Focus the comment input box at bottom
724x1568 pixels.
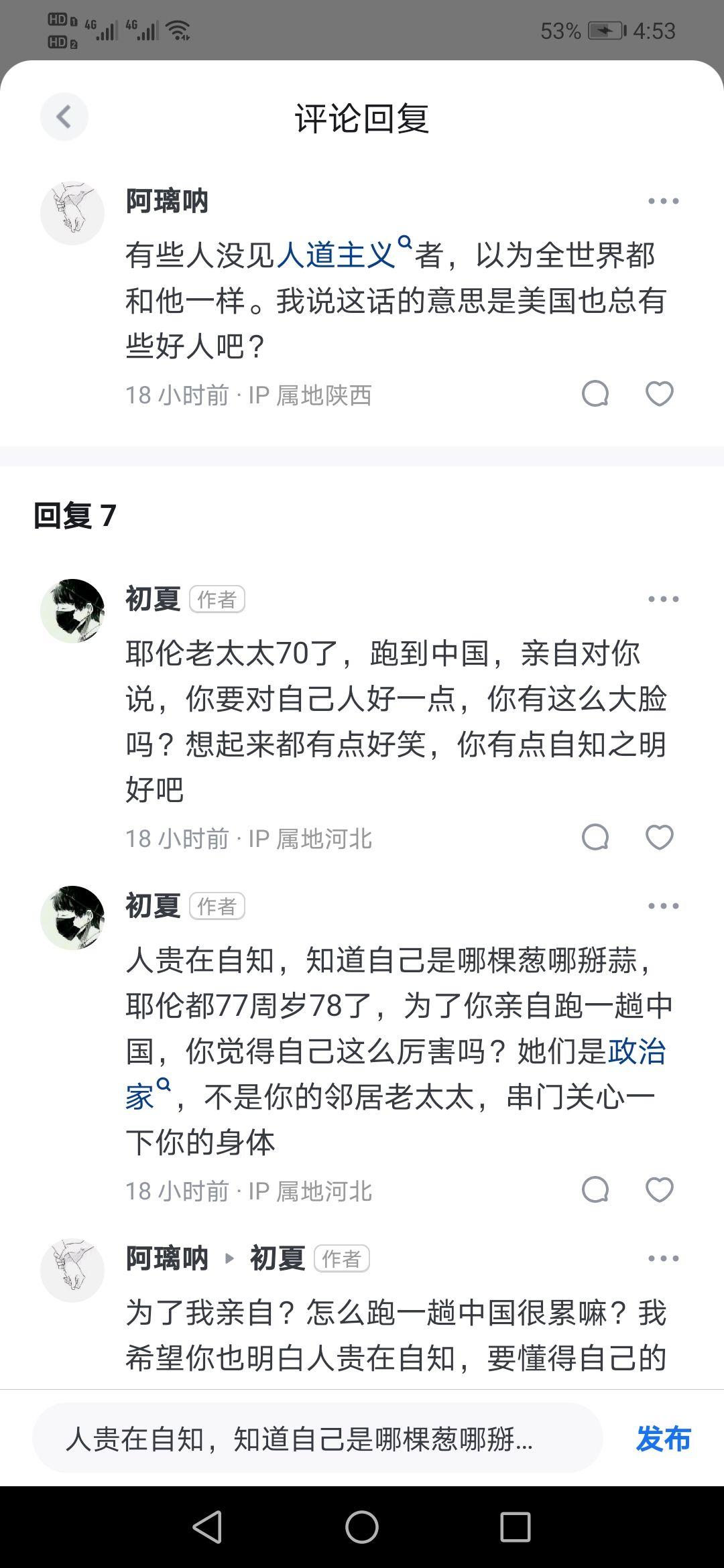[x=316, y=1438]
